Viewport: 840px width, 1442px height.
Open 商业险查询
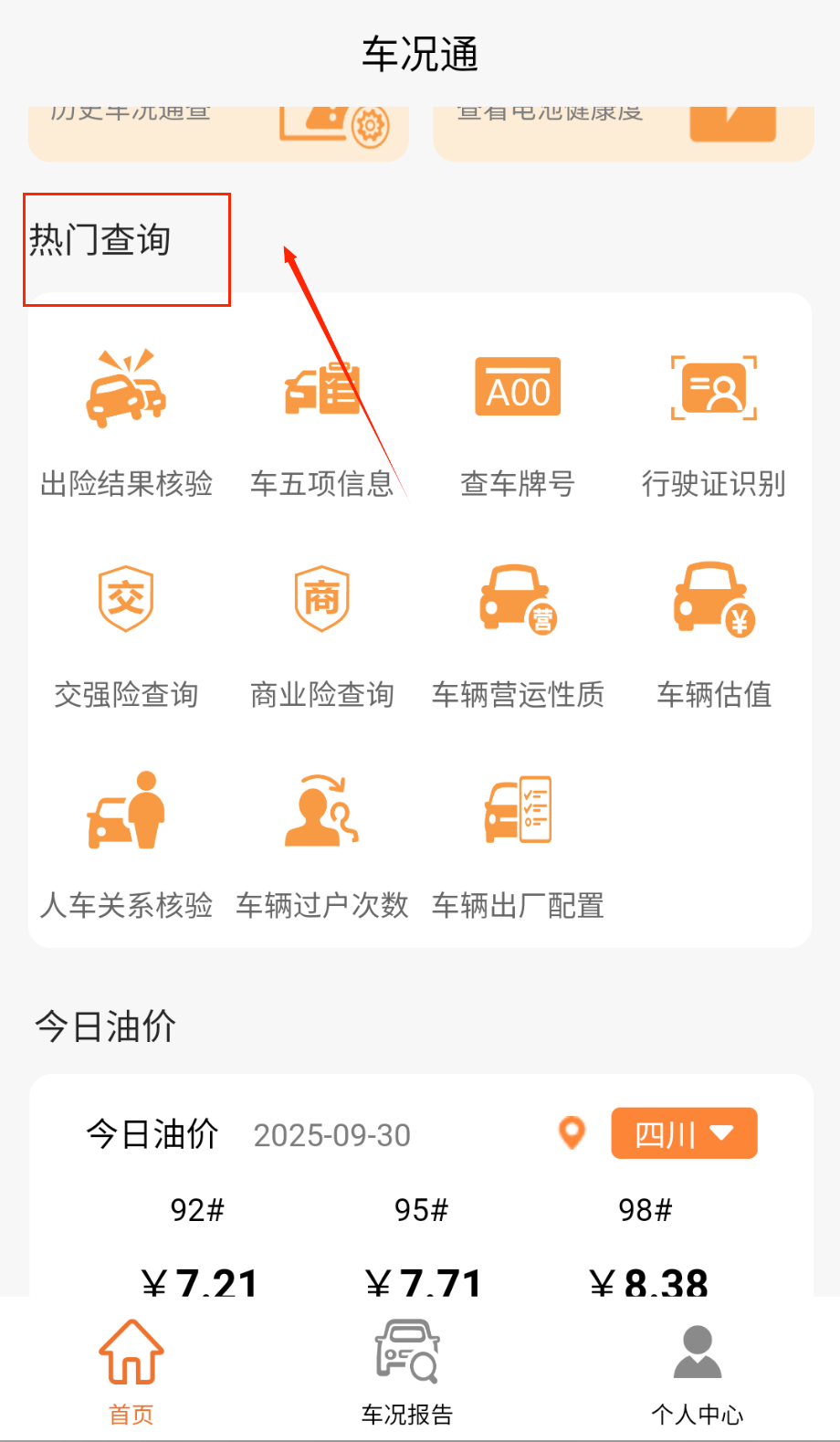click(x=321, y=634)
